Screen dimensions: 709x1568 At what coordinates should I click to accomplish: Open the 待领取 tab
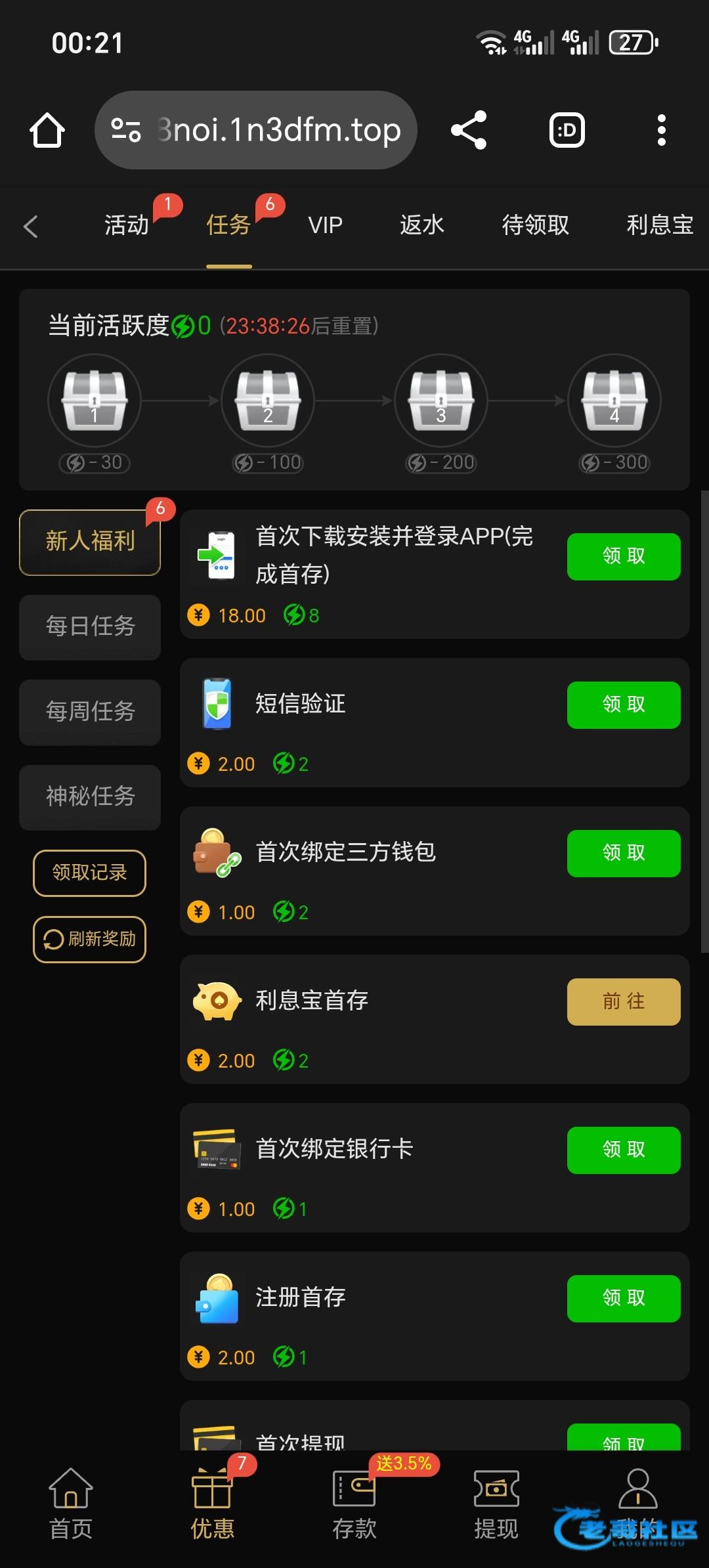[x=535, y=225]
